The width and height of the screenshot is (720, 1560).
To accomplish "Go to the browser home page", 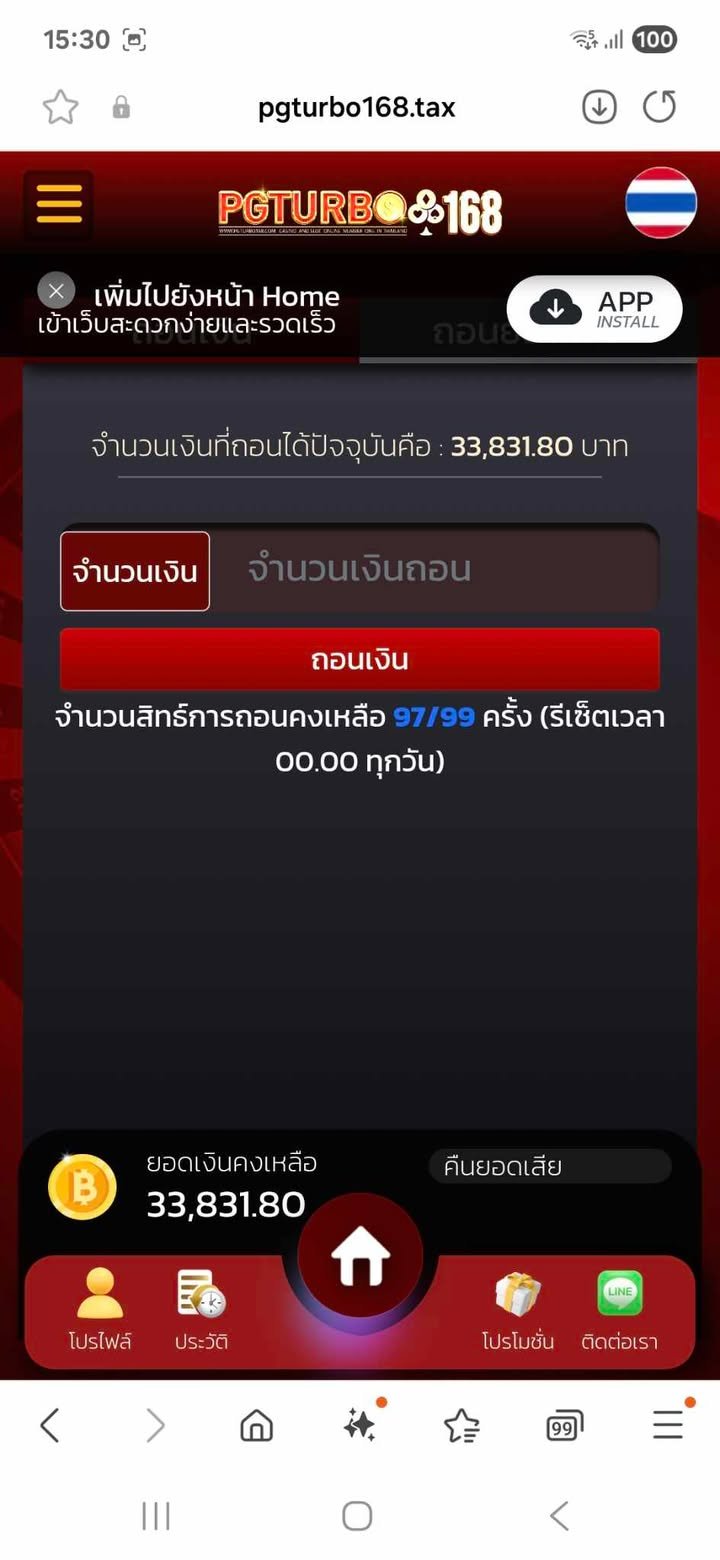I will coord(257,1426).
